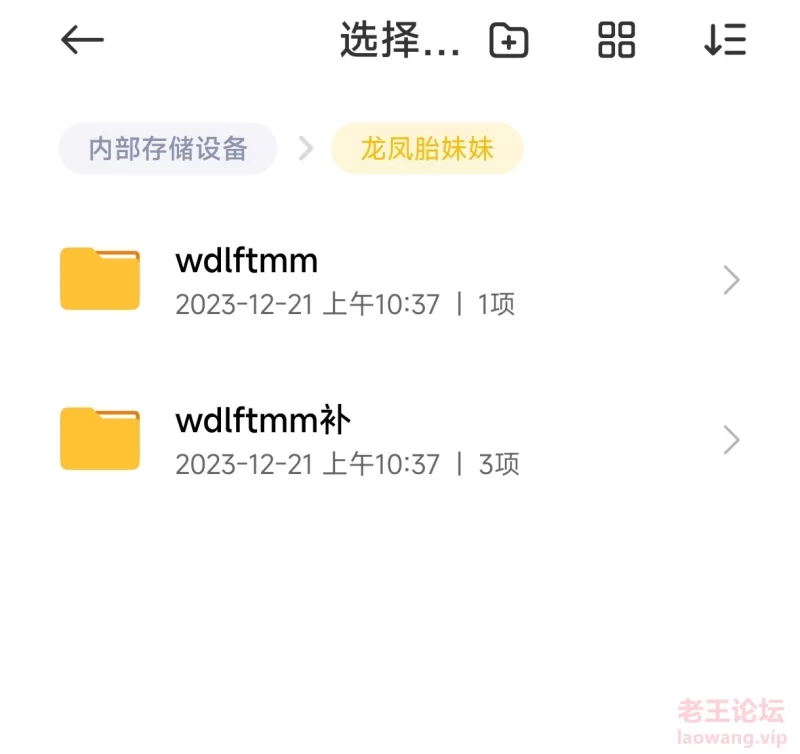Switch to grid view layout
The image size is (800, 754).
tap(616, 40)
